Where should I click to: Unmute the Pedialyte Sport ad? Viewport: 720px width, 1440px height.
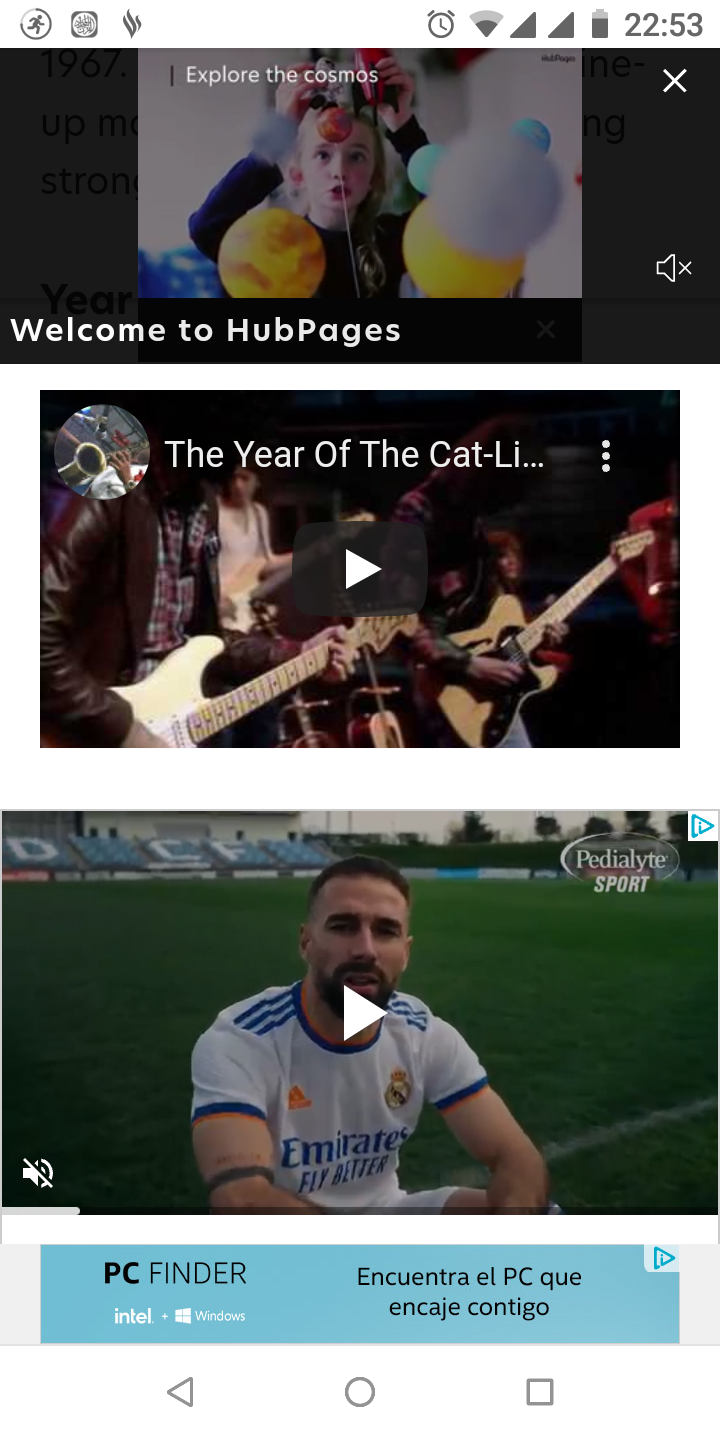coord(38,1172)
